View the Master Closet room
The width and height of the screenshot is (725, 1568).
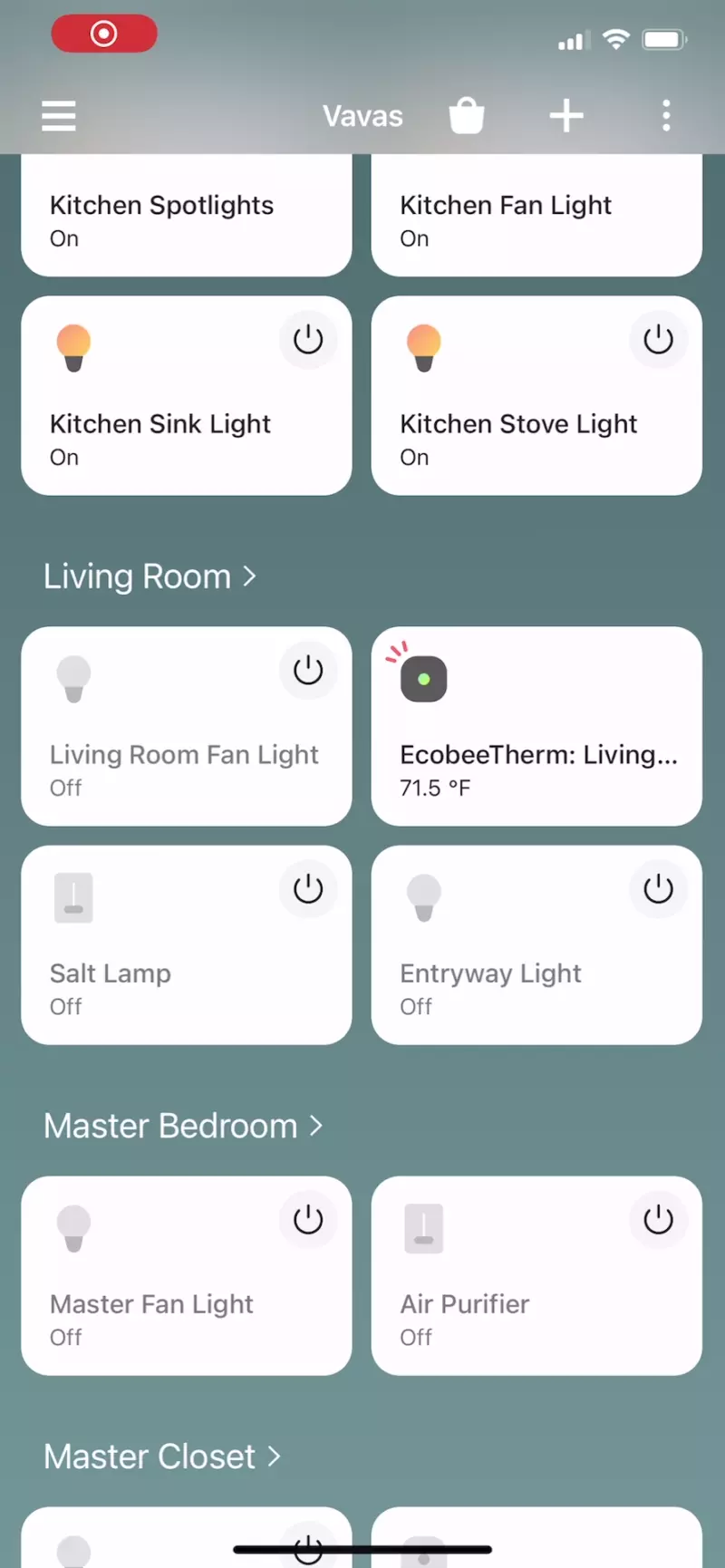pyautogui.click(x=162, y=1457)
